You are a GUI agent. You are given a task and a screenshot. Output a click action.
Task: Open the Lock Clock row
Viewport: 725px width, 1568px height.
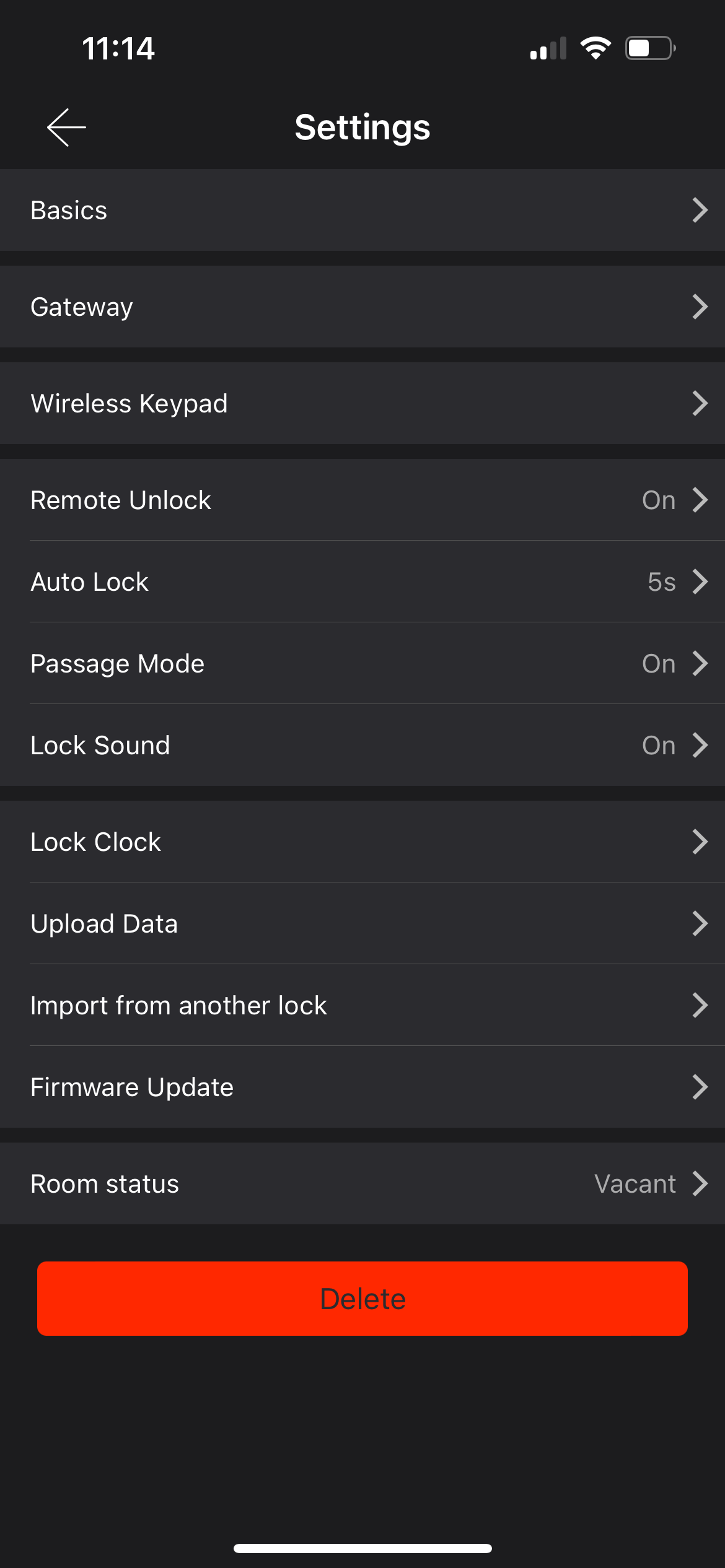(x=362, y=842)
